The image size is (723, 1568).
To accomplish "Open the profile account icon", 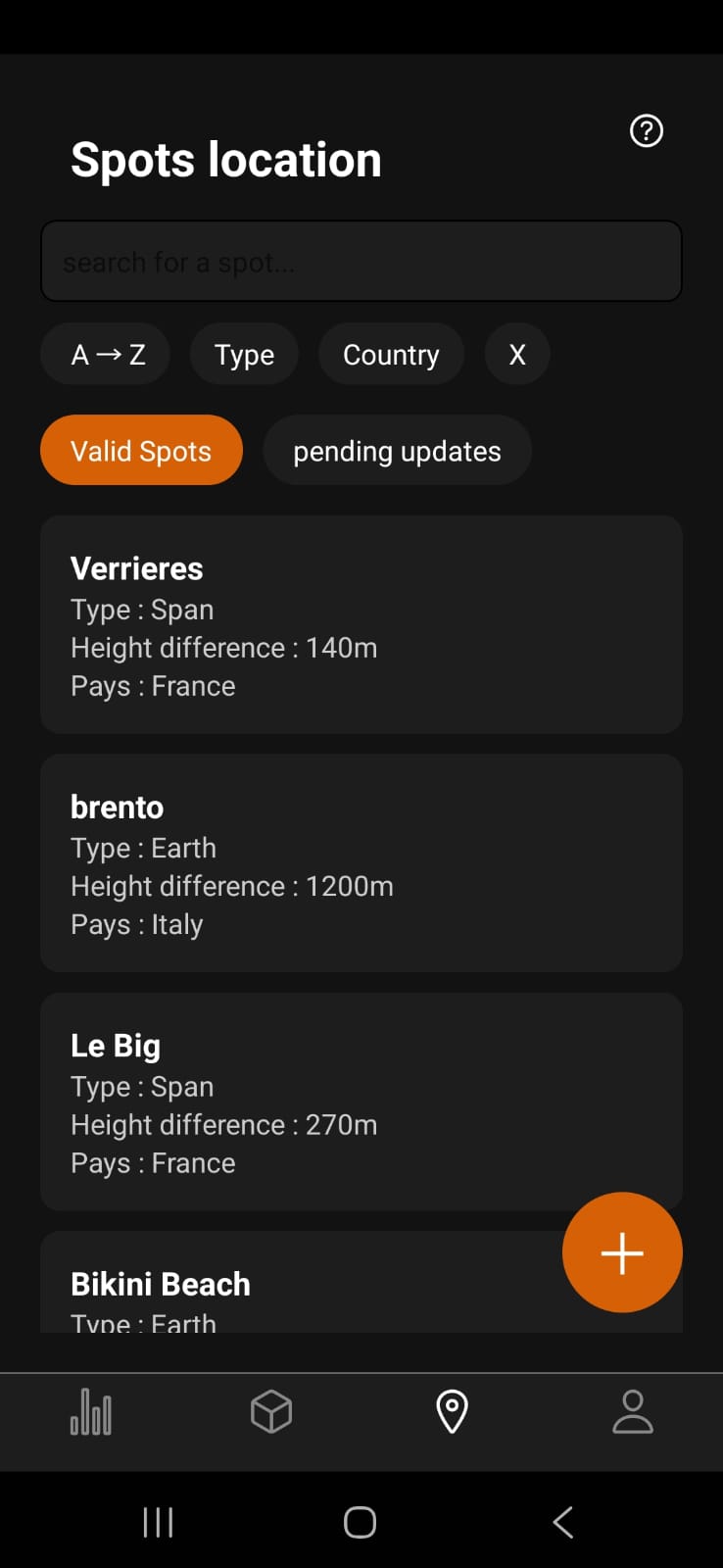I will click(633, 1411).
